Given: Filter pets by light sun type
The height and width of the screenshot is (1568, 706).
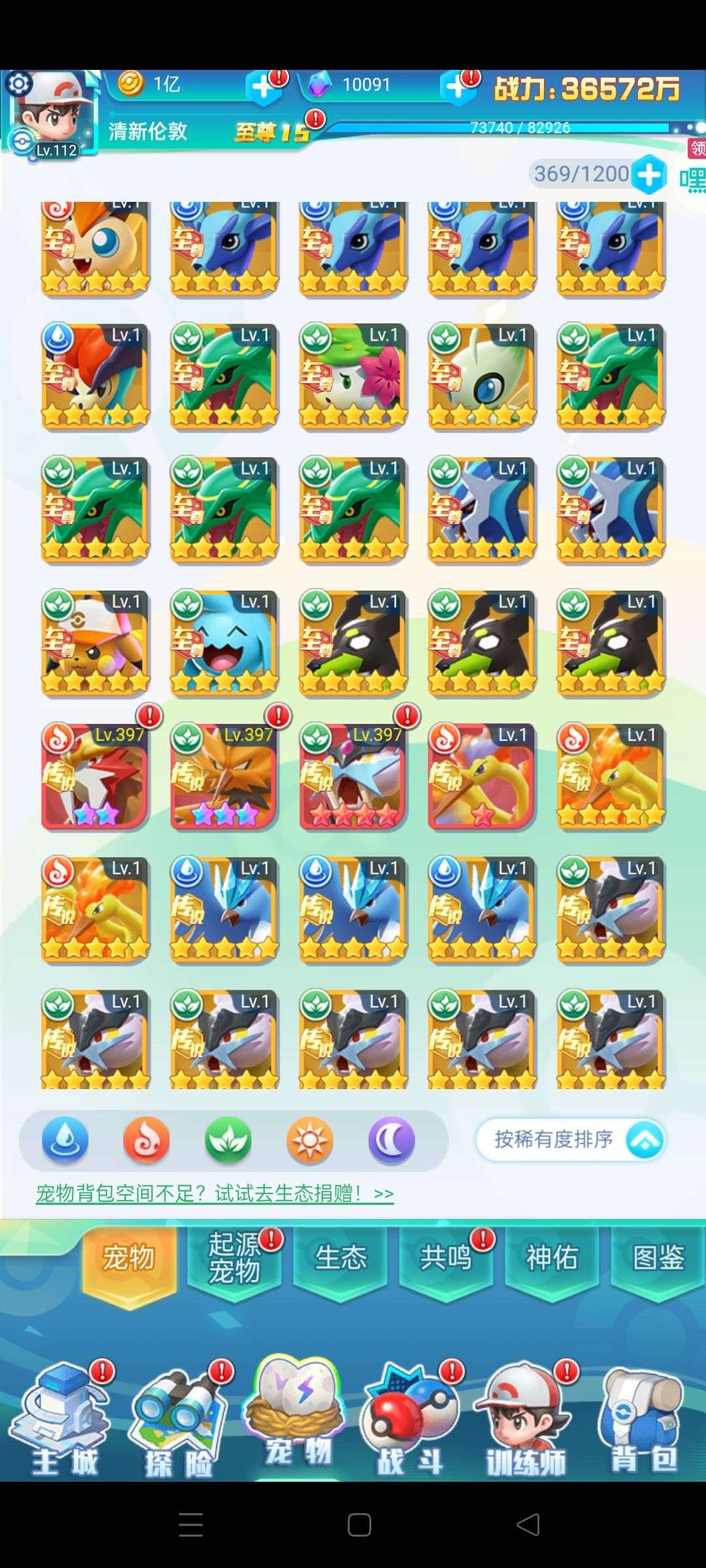Looking at the screenshot, I should point(310,1140).
